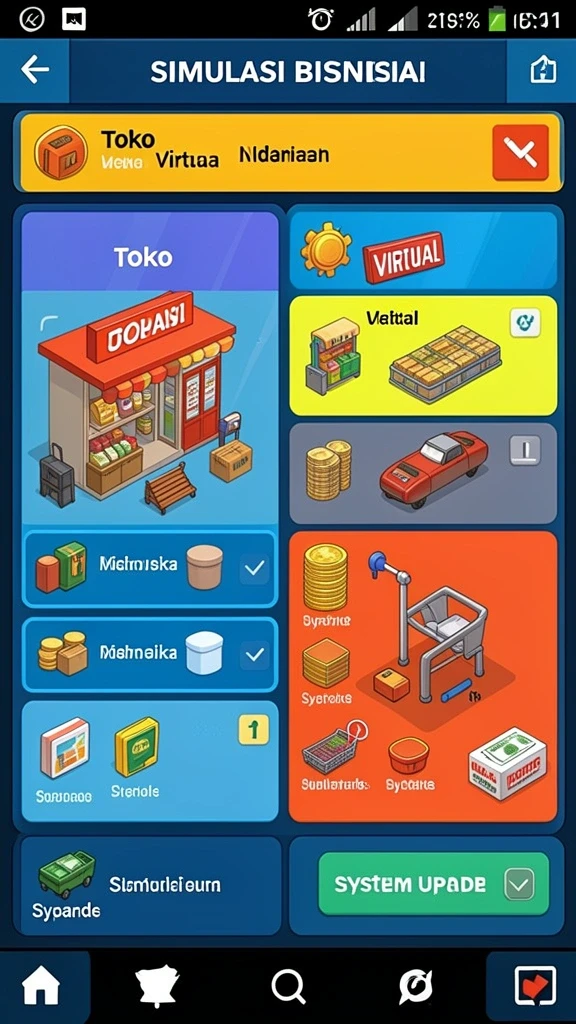Open the yellow Vieltal warehouse card
The image size is (576, 1024).
423,356
